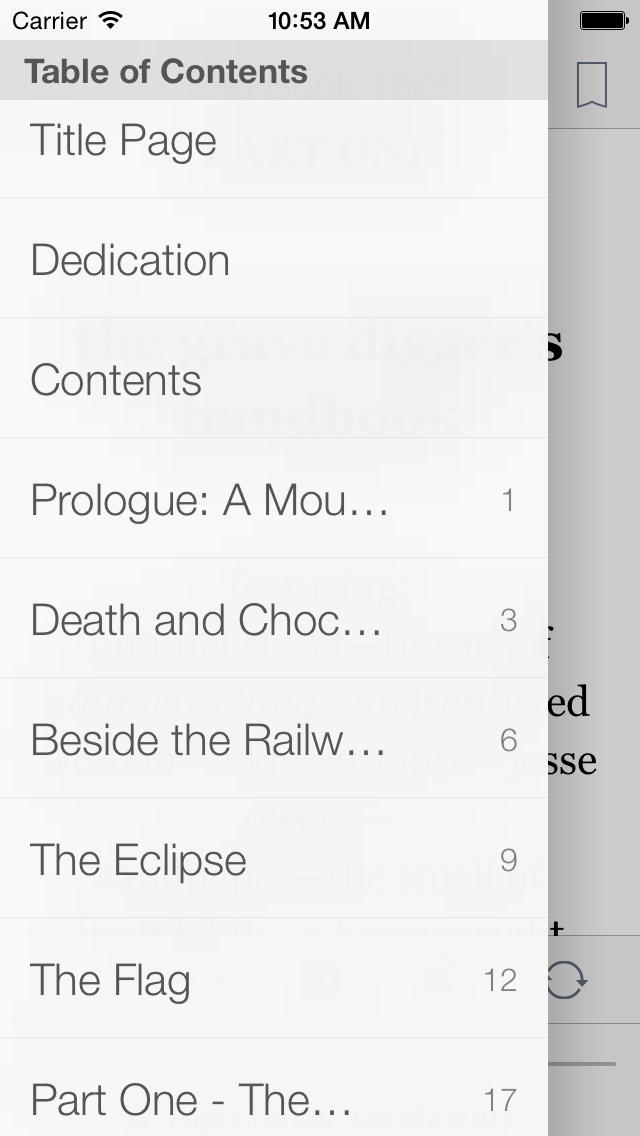Tap the circular-arrows rotation icon
The height and width of the screenshot is (1136, 640).
(567, 981)
